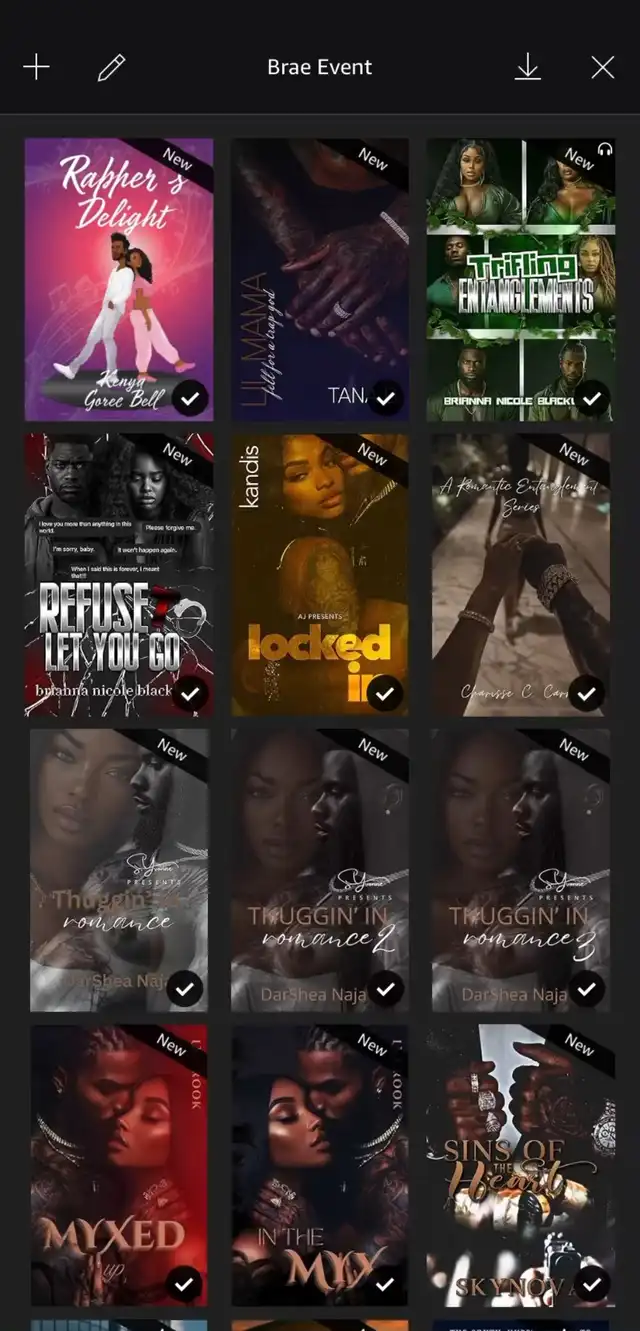640x1331 pixels.
Task: Open the Rapper's Delight book cover
Action: click(119, 279)
